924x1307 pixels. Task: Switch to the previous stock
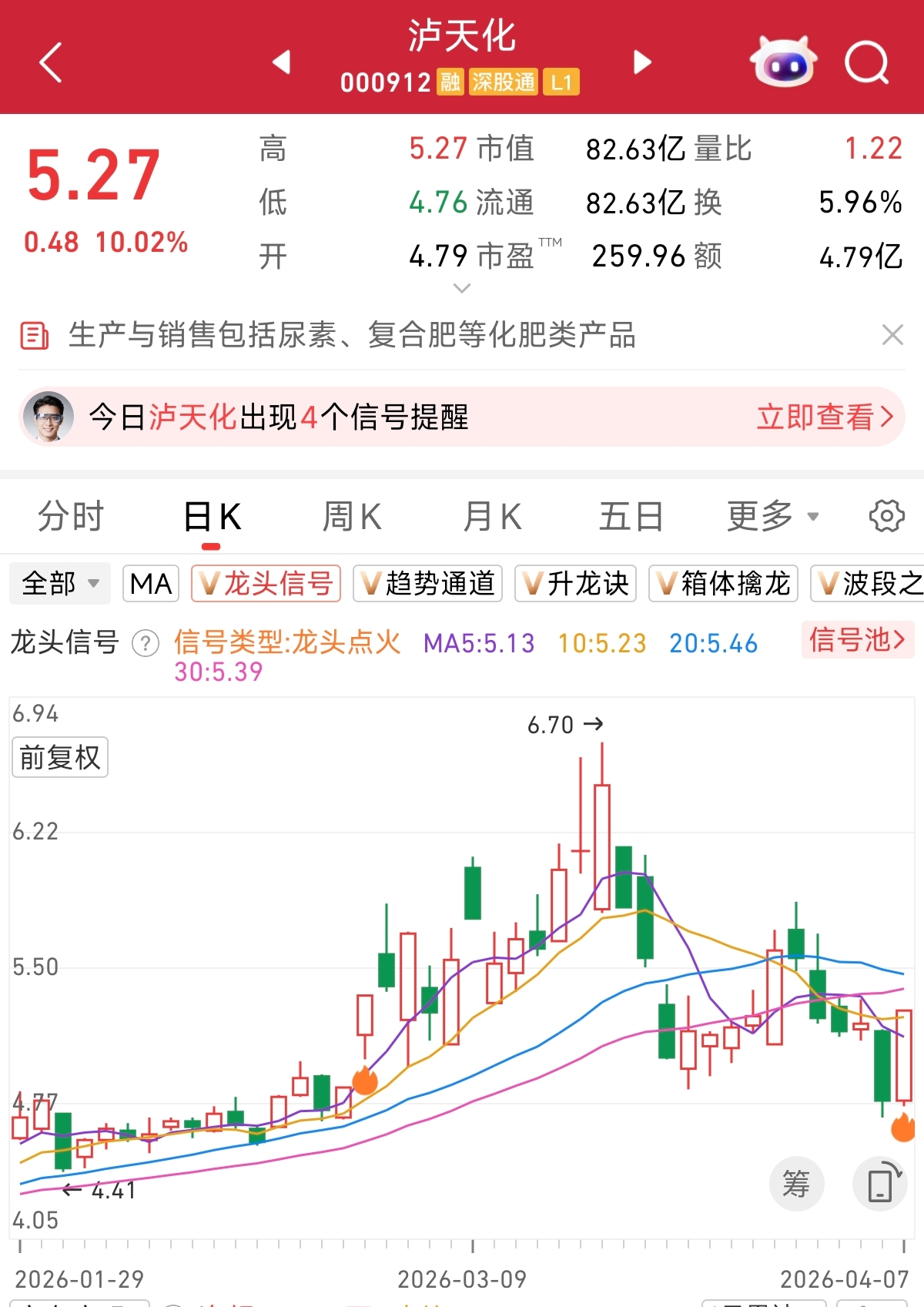[282, 62]
